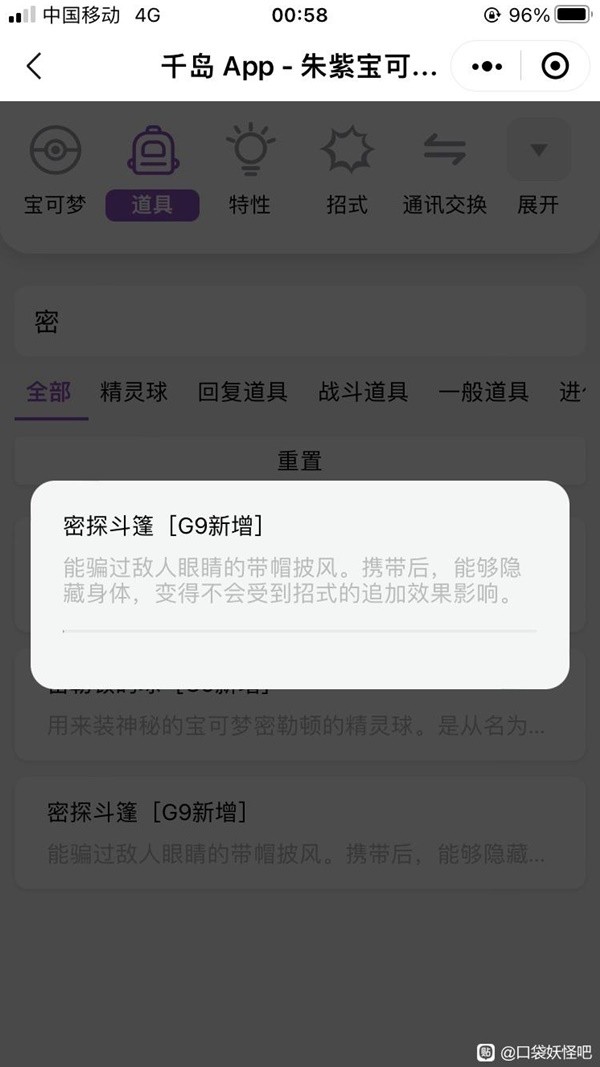Reset filters with the 重置 button

pos(298,461)
